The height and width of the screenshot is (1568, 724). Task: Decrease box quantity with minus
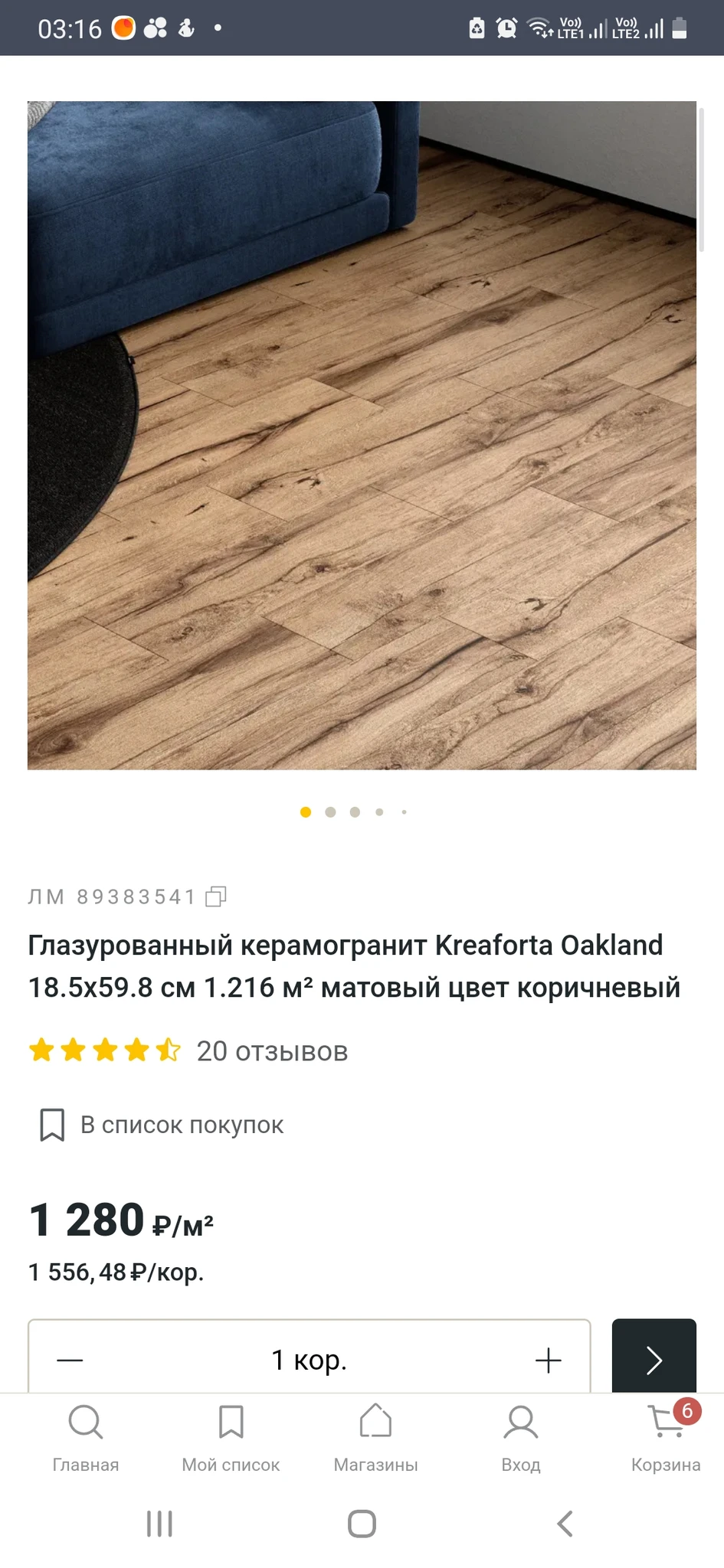[x=70, y=1360]
